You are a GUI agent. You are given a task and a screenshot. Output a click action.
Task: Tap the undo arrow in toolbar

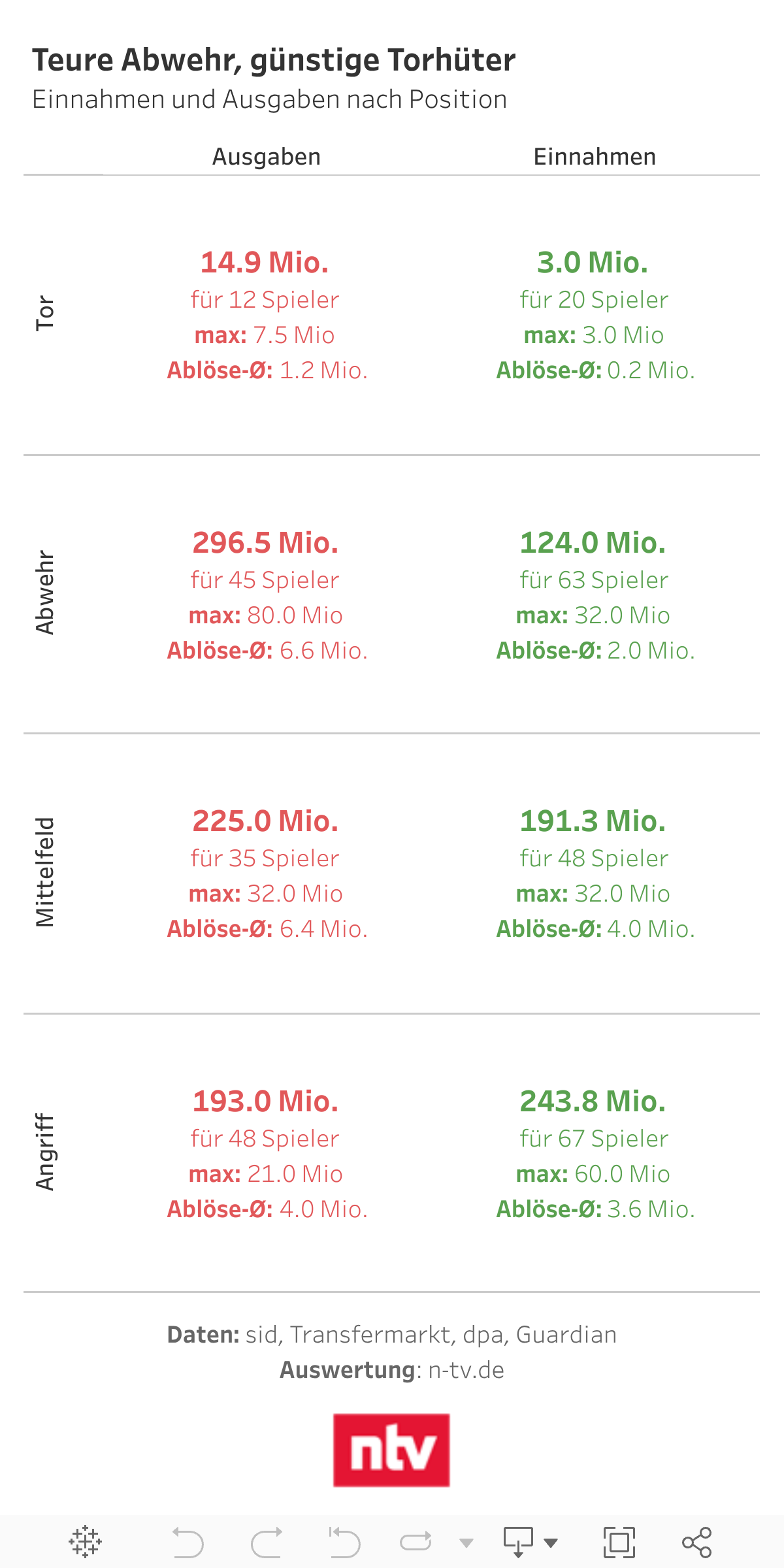tap(188, 1543)
